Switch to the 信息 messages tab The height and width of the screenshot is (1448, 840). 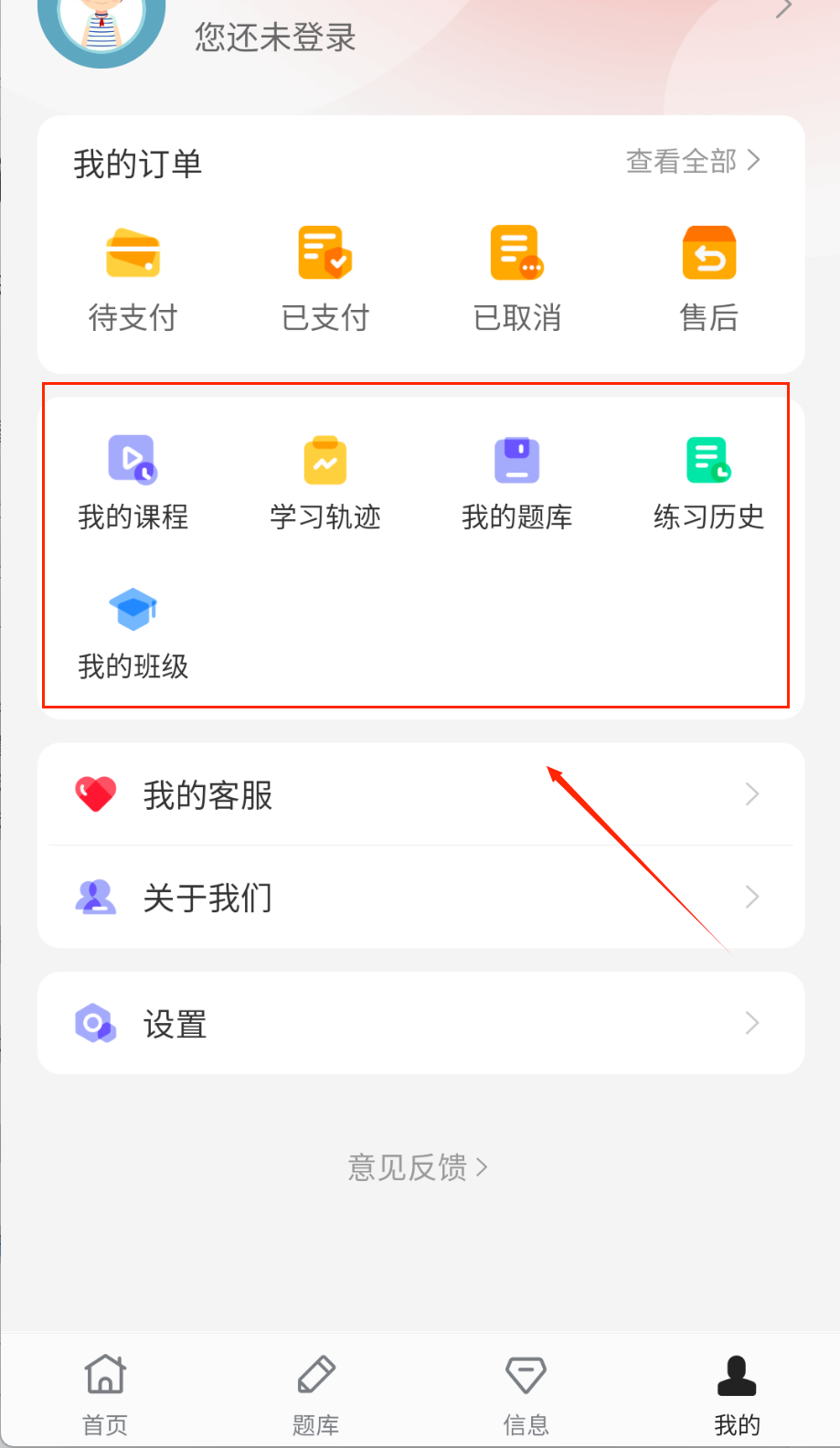[x=526, y=1394]
